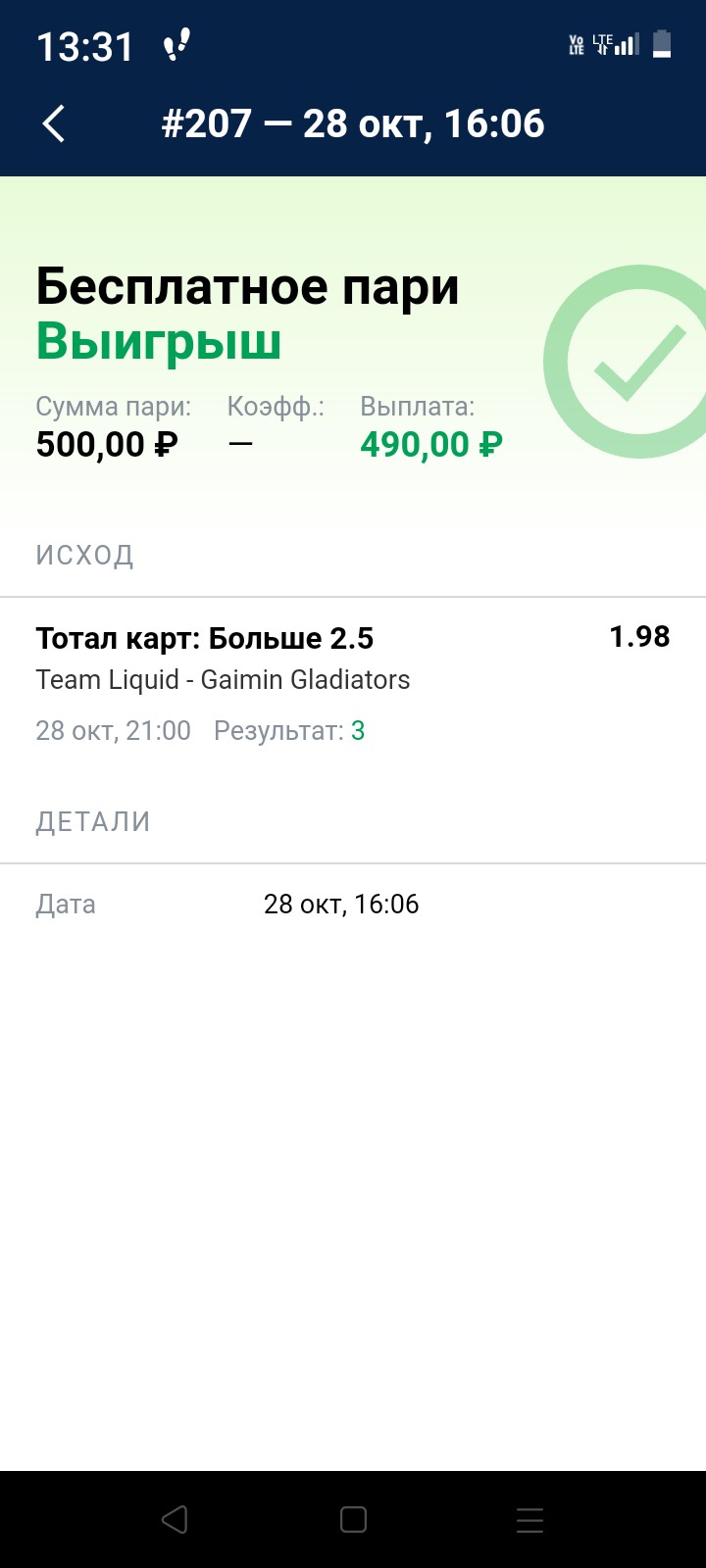Tap the system back button
The width and height of the screenshot is (706, 1568).
coord(175,1519)
